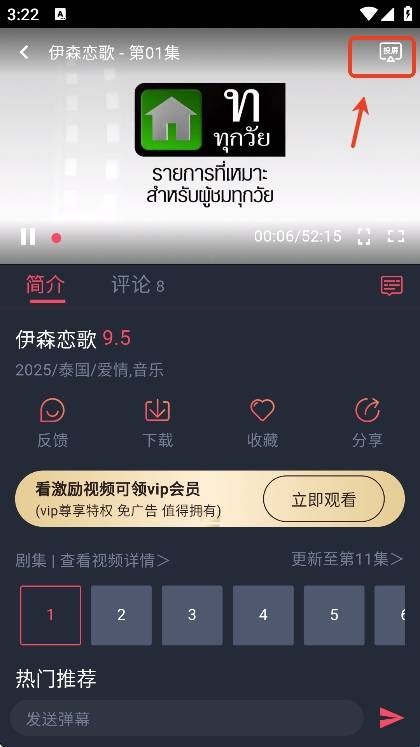Add the show to 收藏 favorites

pos(262,423)
